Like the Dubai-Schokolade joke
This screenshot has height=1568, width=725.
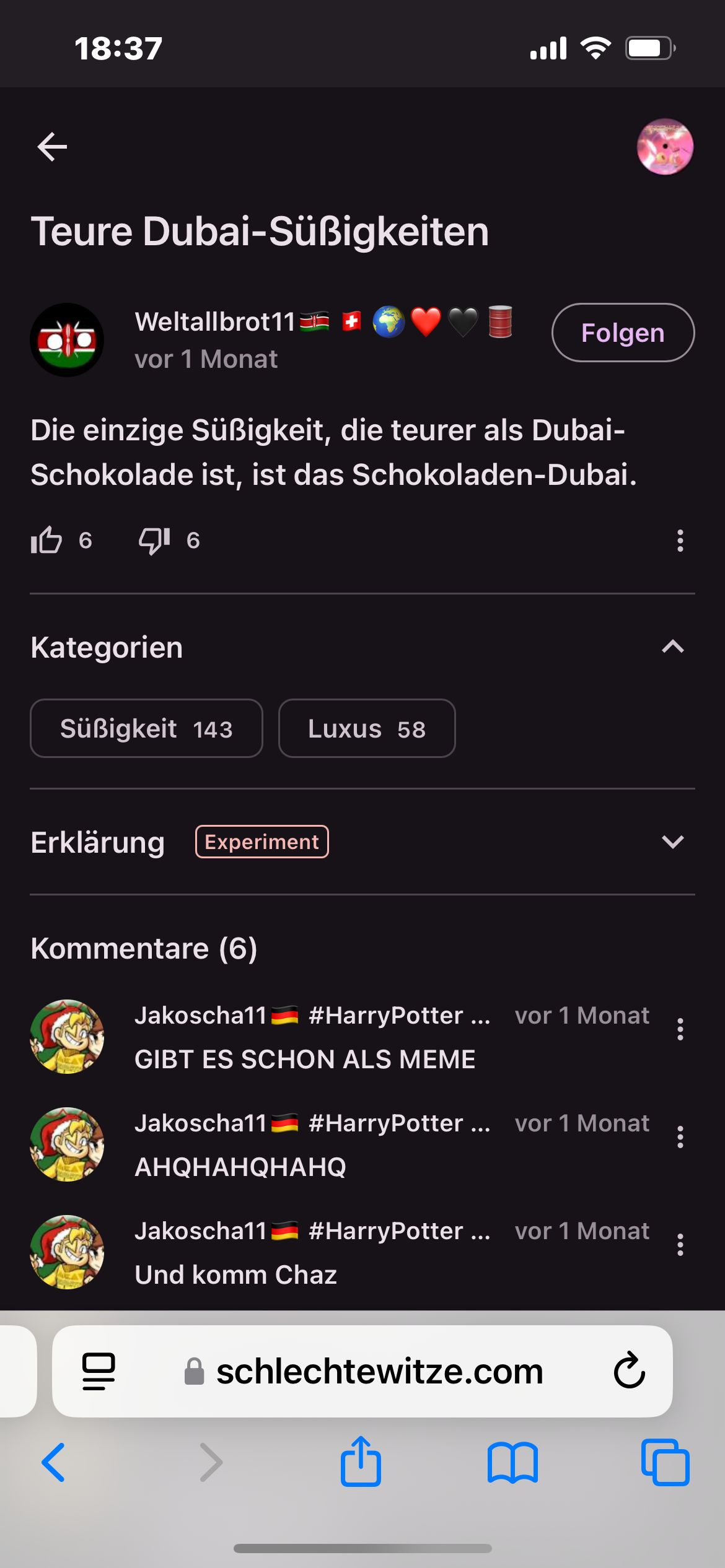point(47,540)
